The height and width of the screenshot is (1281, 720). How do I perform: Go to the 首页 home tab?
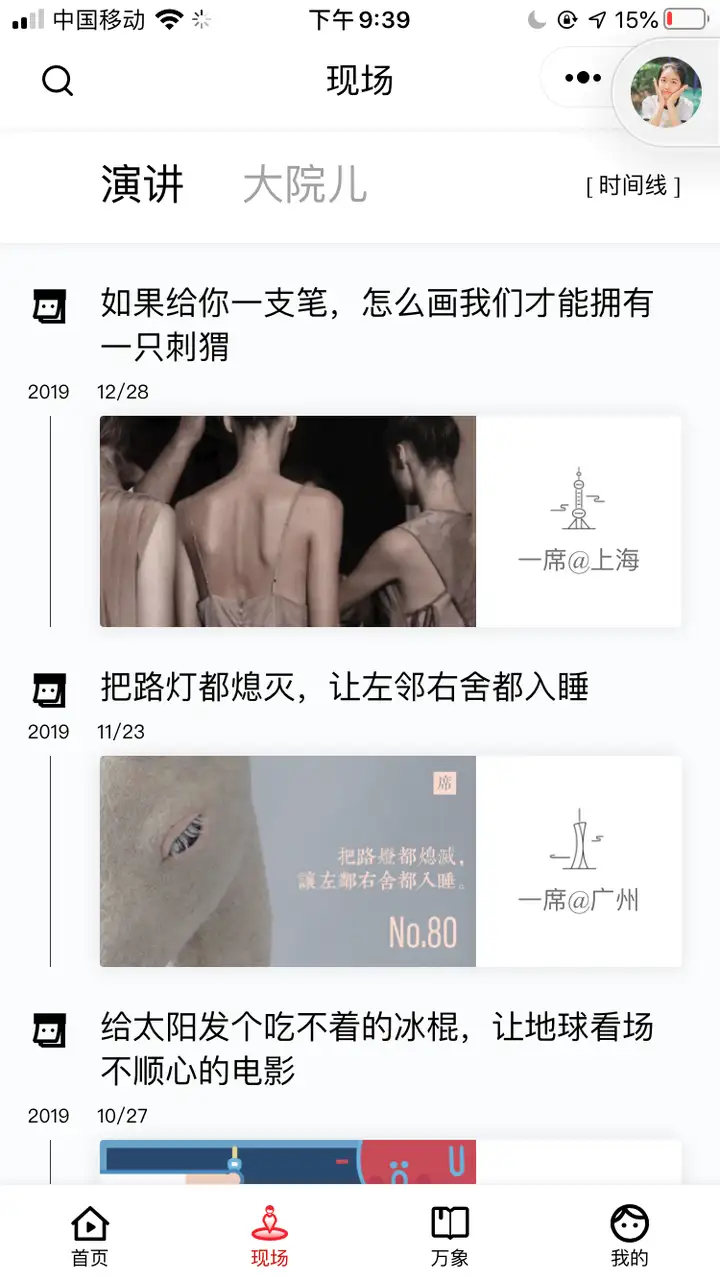coord(90,1236)
